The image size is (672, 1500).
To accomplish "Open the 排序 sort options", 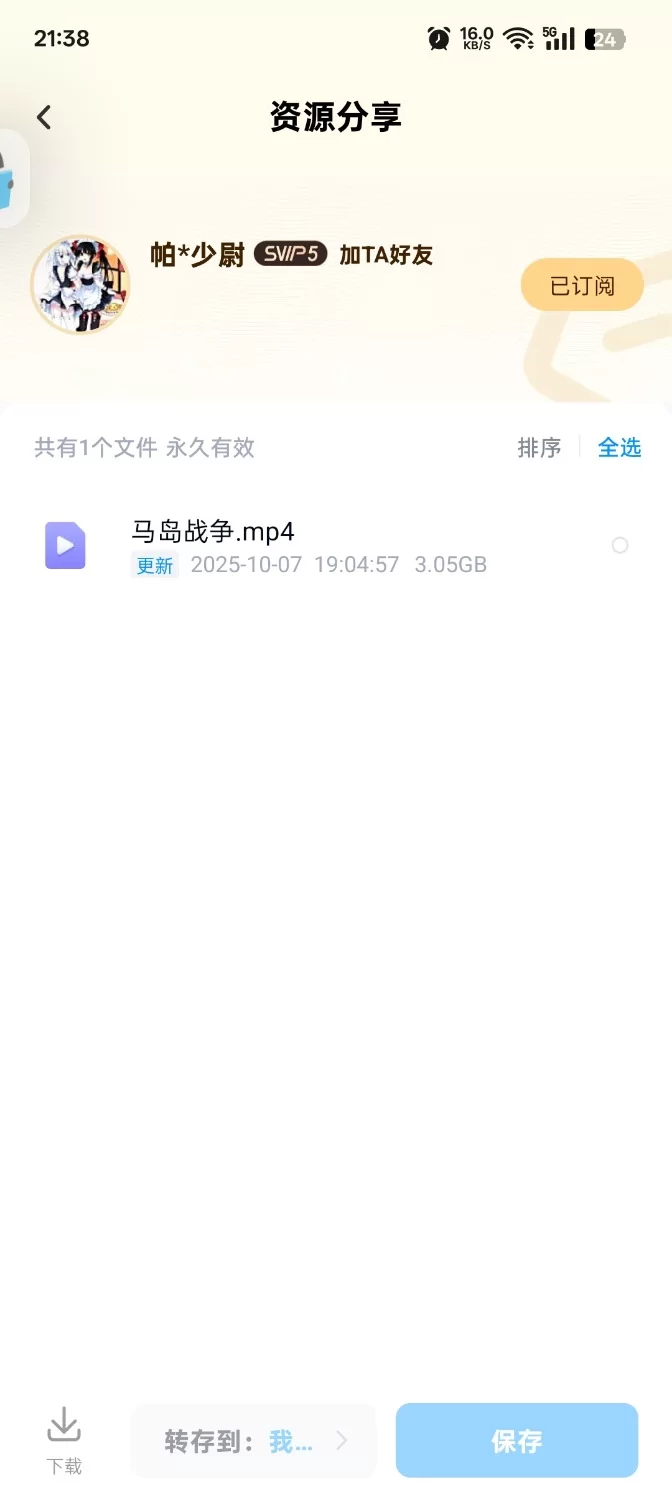I will pos(539,448).
